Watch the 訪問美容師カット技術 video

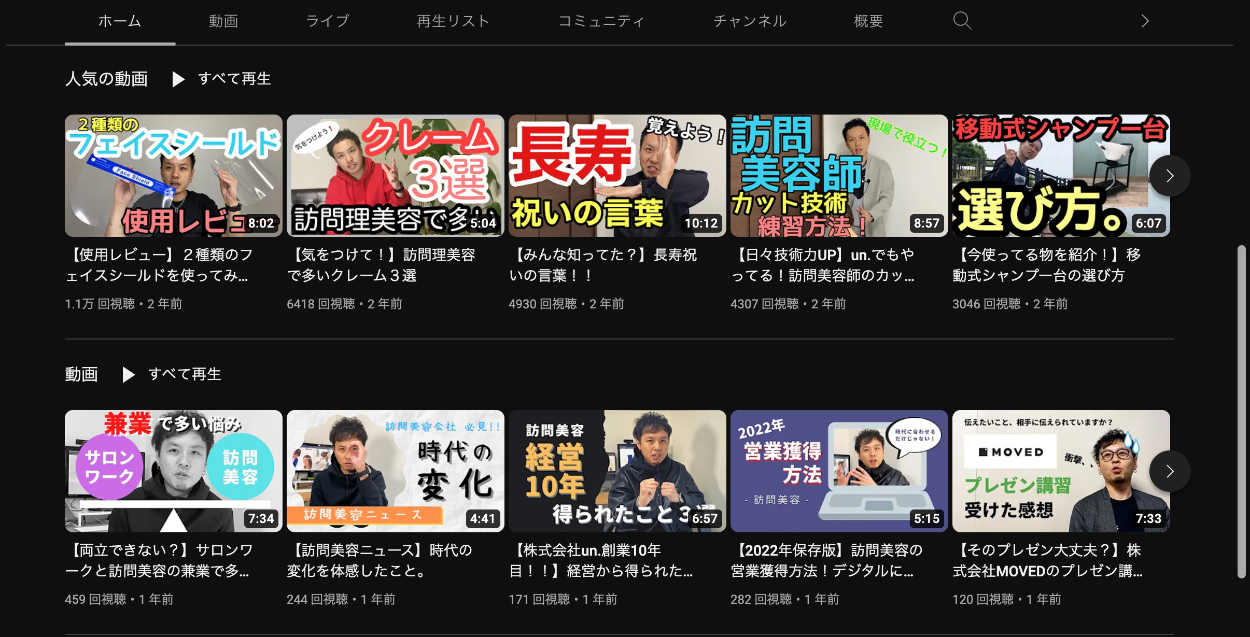point(839,176)
